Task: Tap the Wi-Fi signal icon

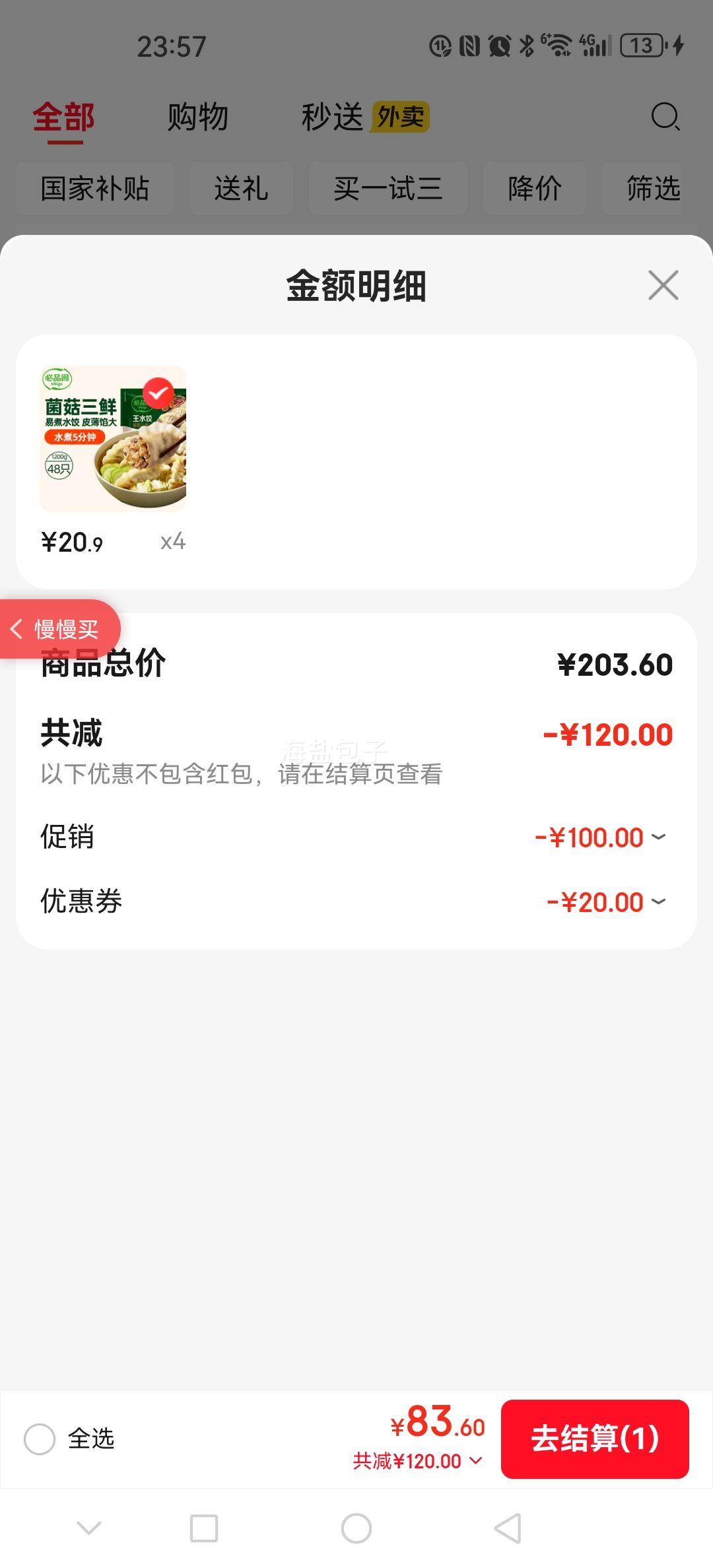Action: [557, 45]
